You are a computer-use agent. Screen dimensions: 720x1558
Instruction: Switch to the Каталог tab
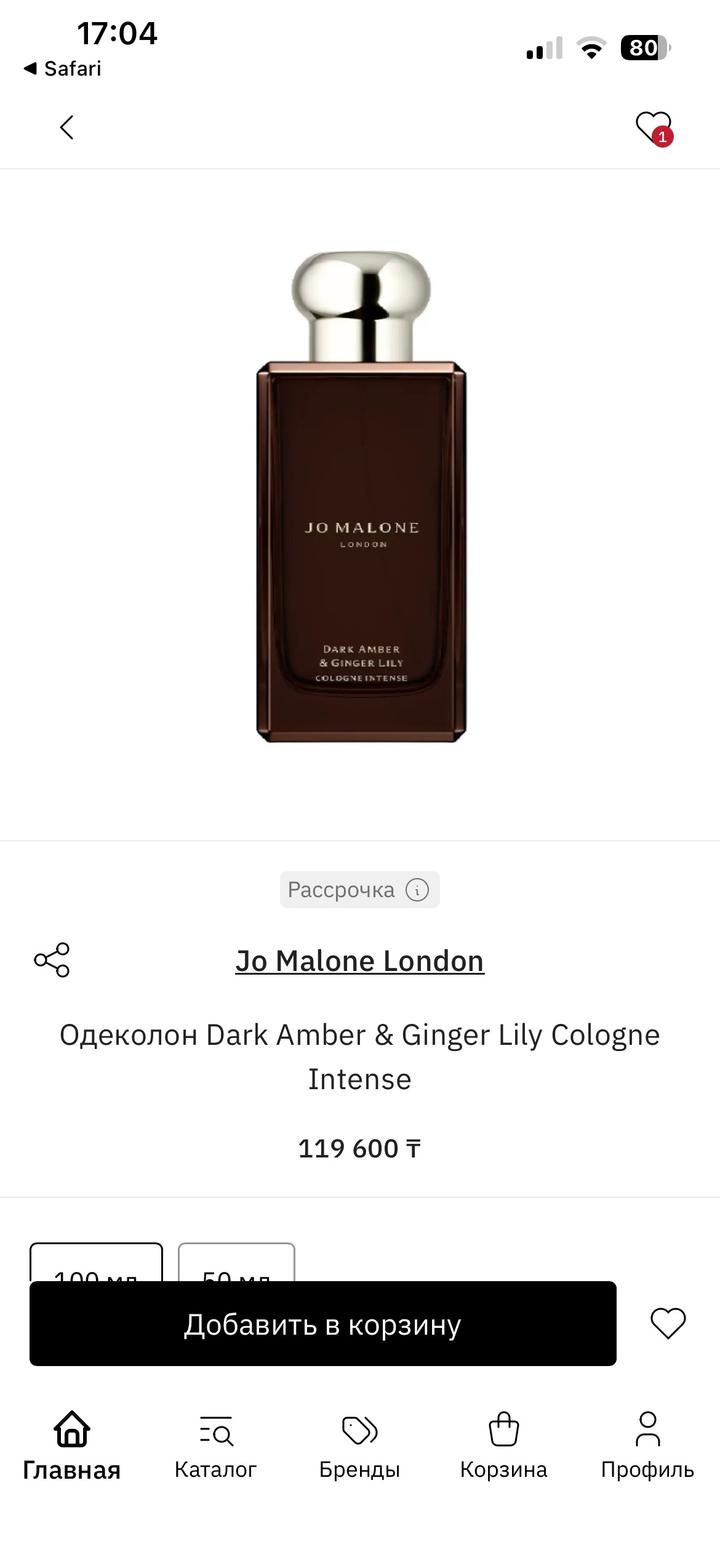[215, 1445]
